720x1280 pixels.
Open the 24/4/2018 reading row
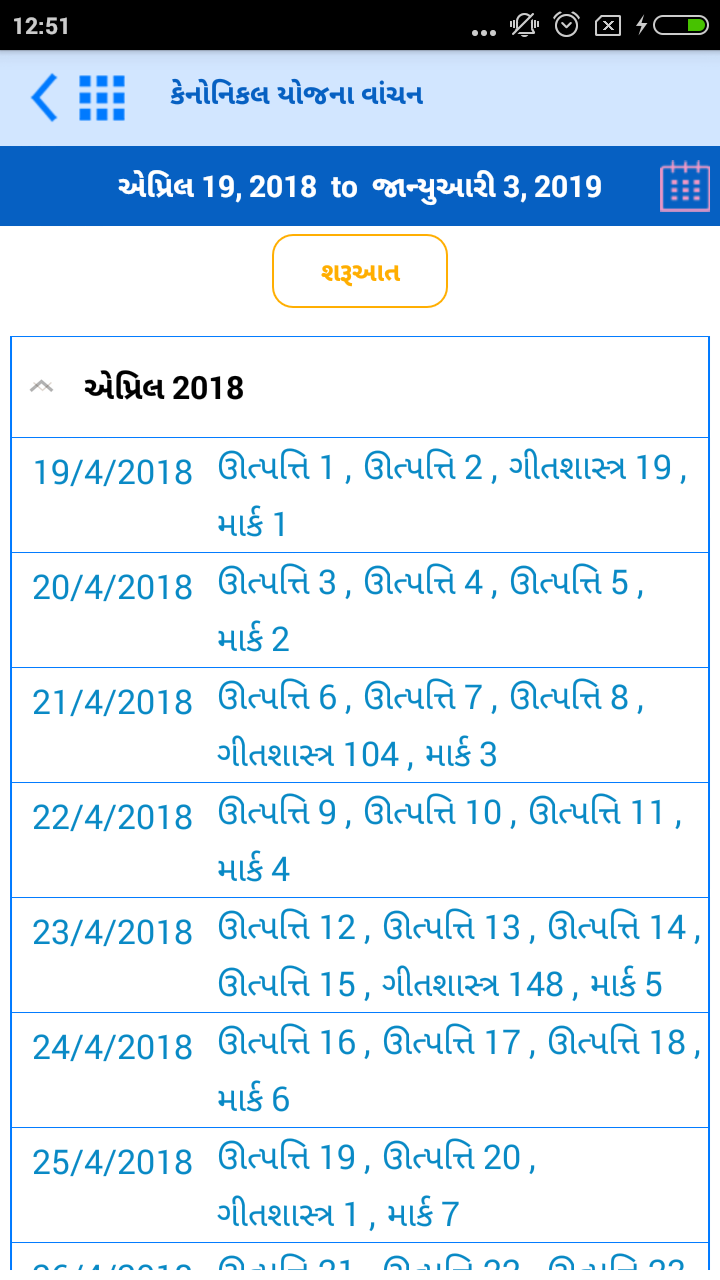(x=360, y=1070)
